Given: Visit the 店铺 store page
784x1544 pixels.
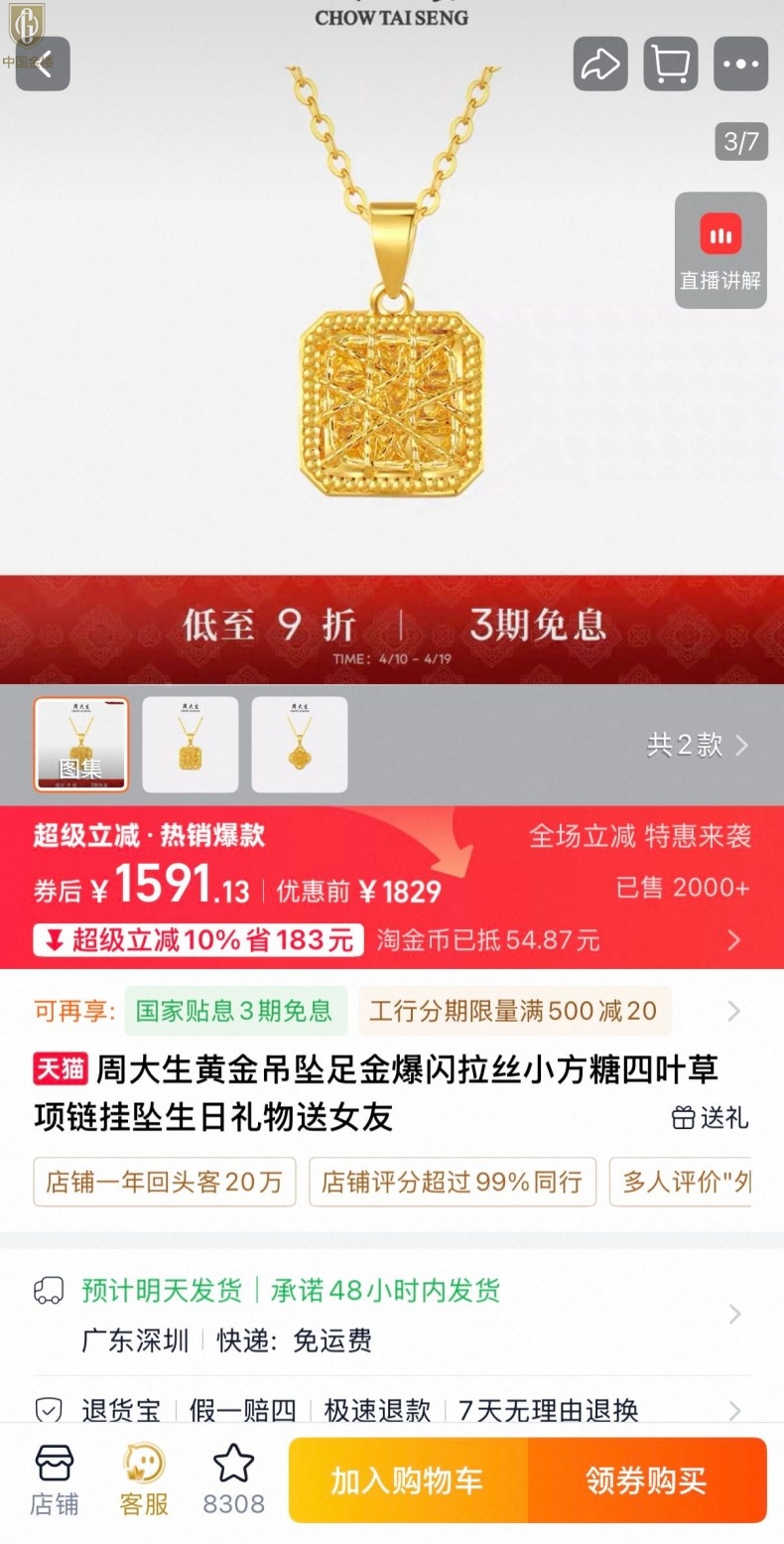Looking at the screenshot, I should point(55,1479).
